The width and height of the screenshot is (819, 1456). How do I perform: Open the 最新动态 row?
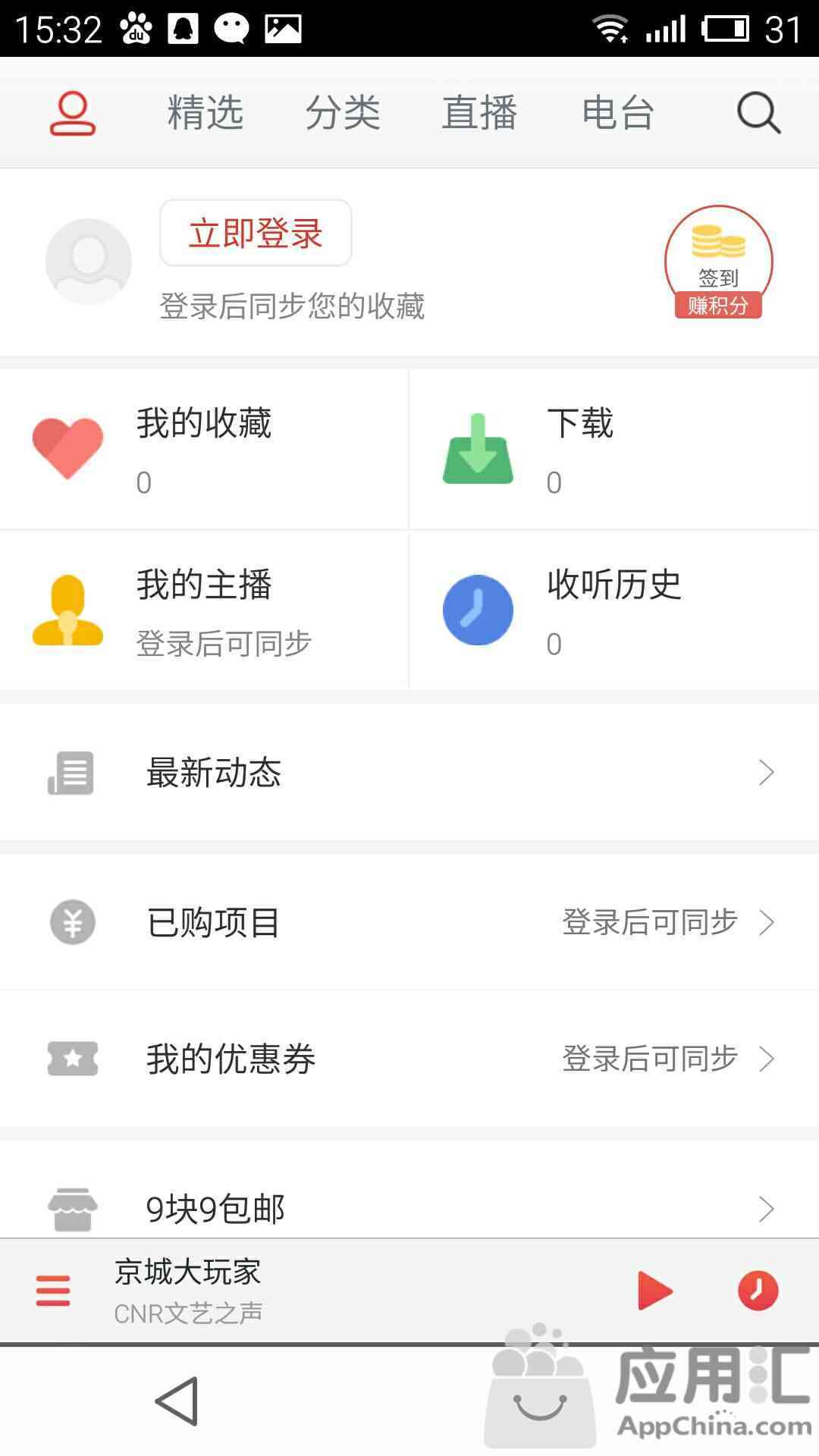(x=409, y=772)
